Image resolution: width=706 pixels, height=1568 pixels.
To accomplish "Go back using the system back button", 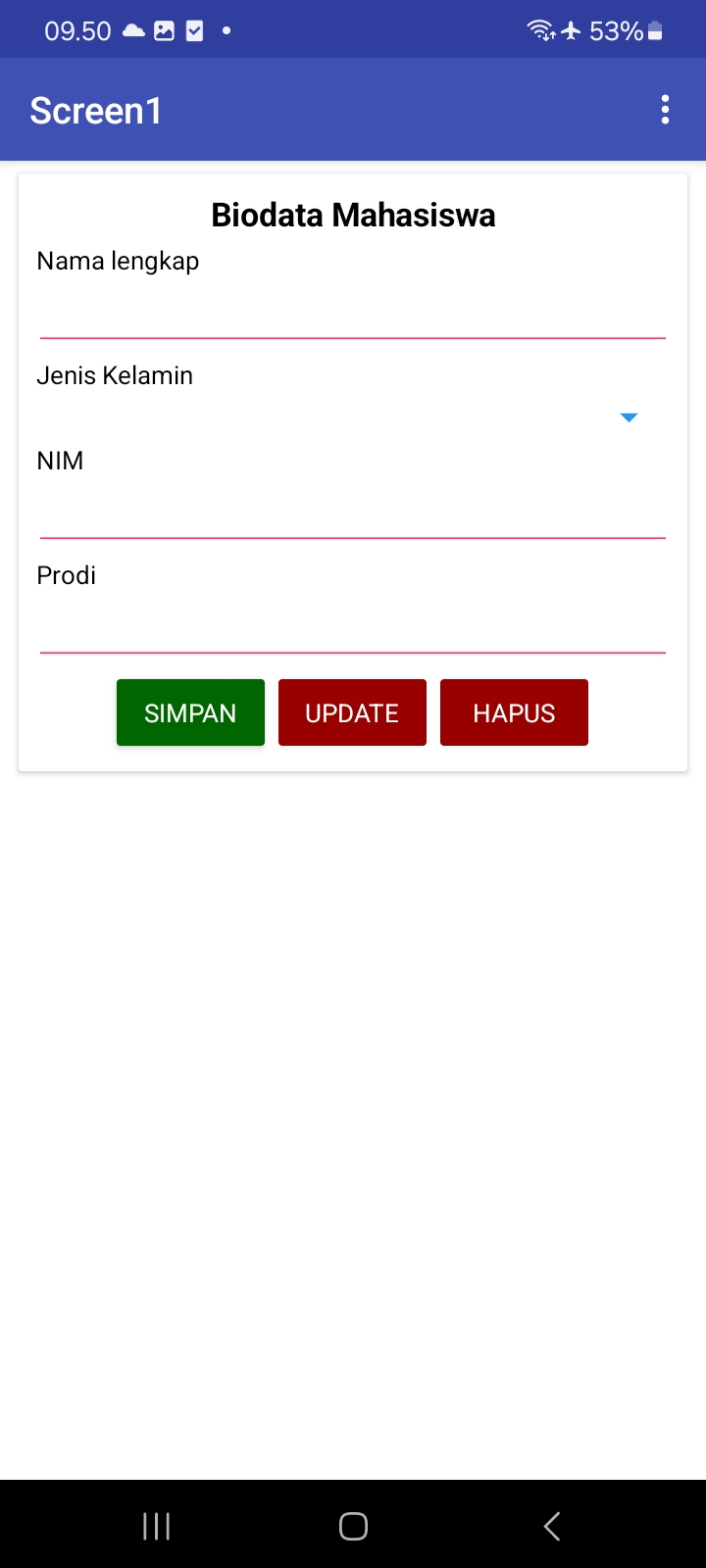I will tap(552, 1526).
